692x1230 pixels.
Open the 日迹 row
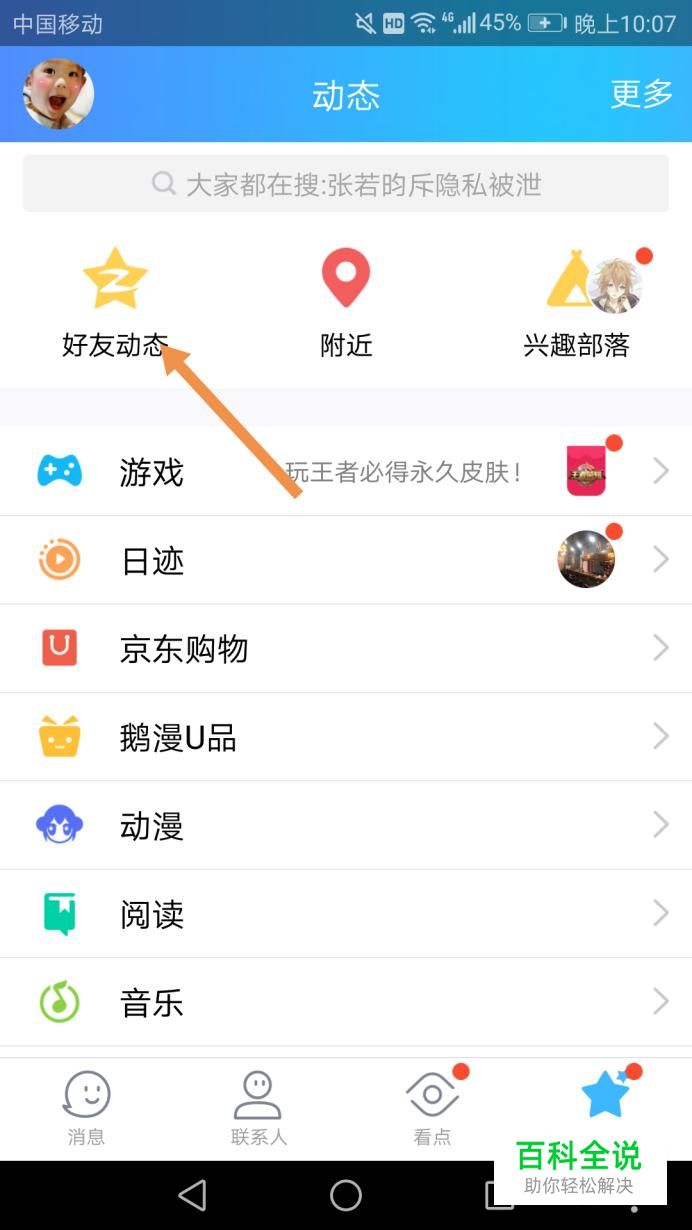pyautogui.click(x=346, y=560)
